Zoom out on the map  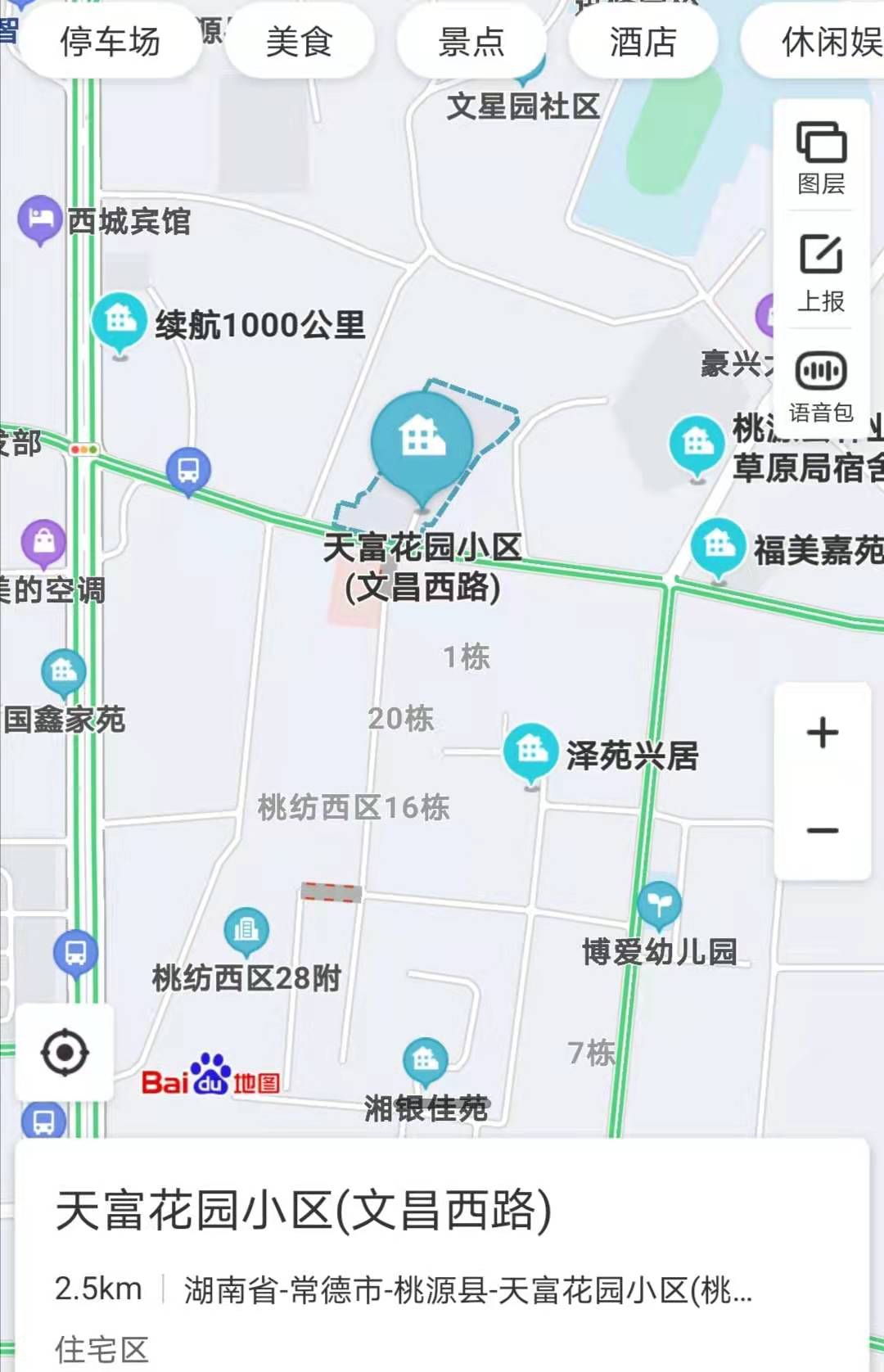coord(822,831)
